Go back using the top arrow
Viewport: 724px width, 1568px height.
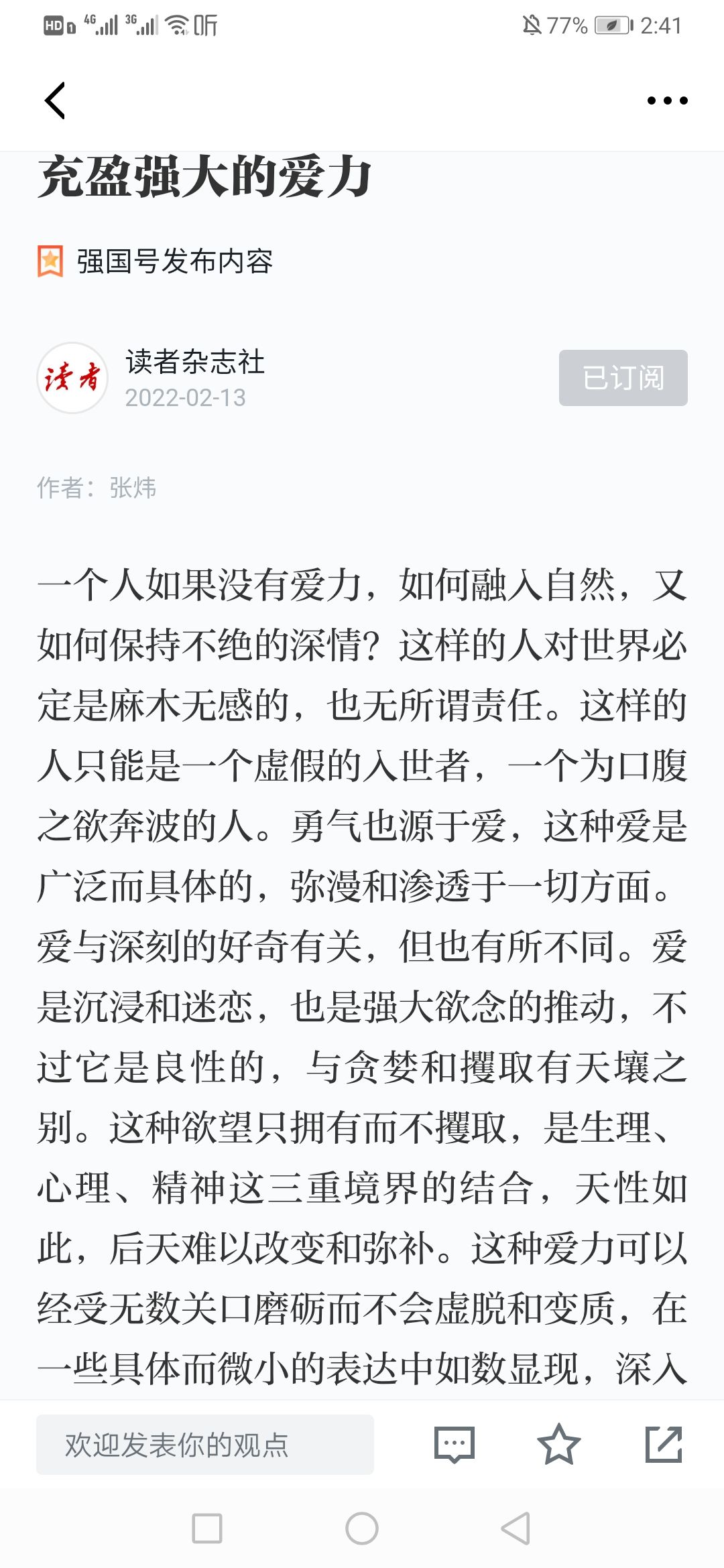pyautogui.click(x=55, y=101)
